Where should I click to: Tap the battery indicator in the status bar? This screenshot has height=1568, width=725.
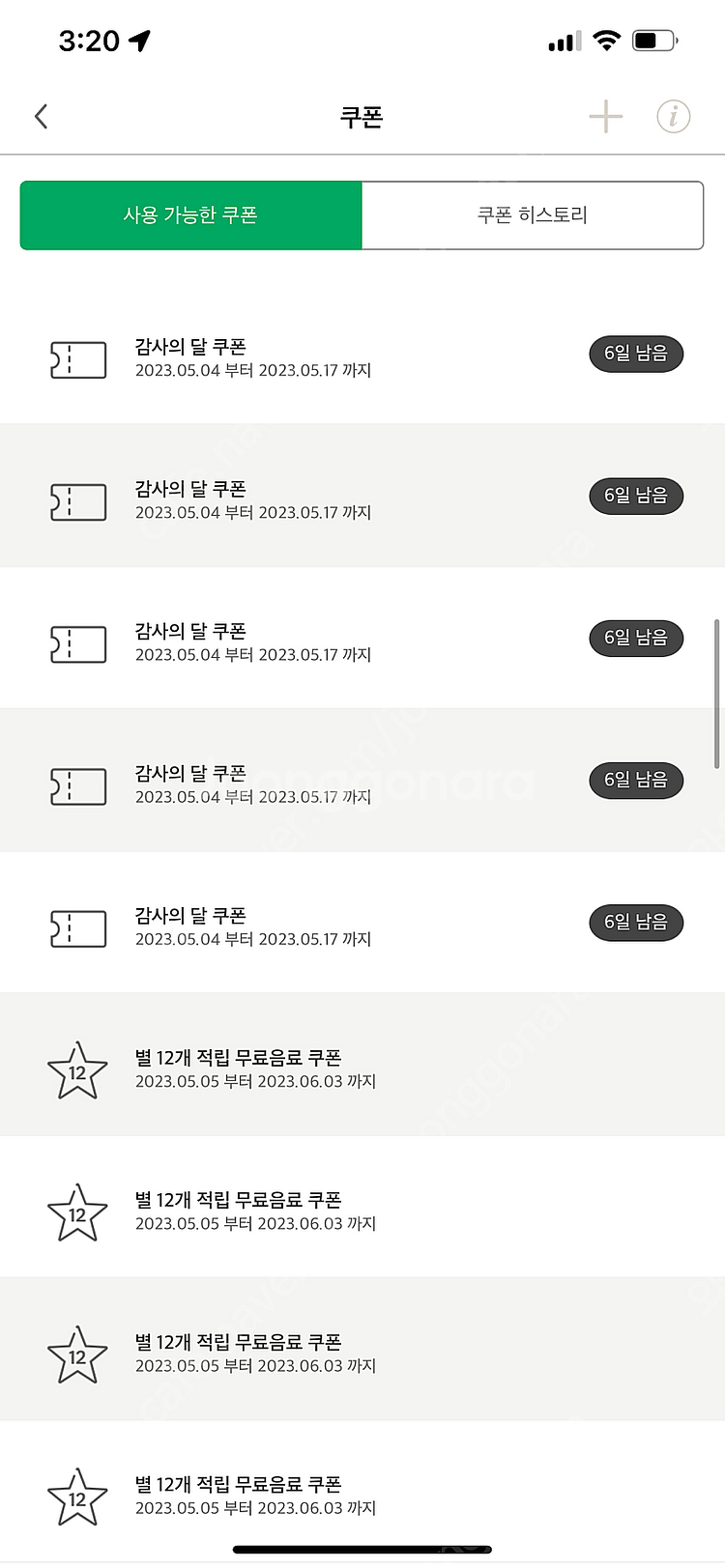652,40
